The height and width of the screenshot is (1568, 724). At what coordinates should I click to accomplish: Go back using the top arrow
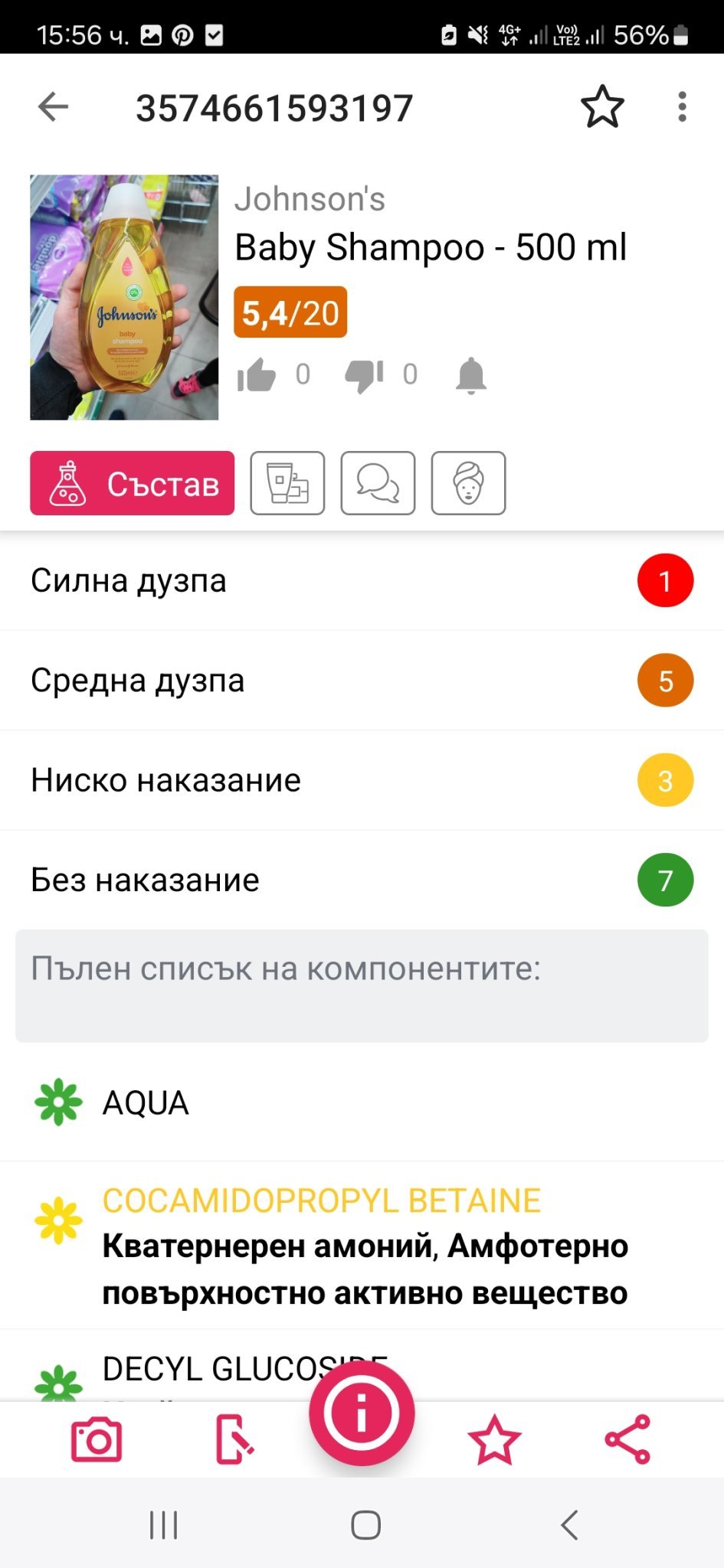pos(54,106)
